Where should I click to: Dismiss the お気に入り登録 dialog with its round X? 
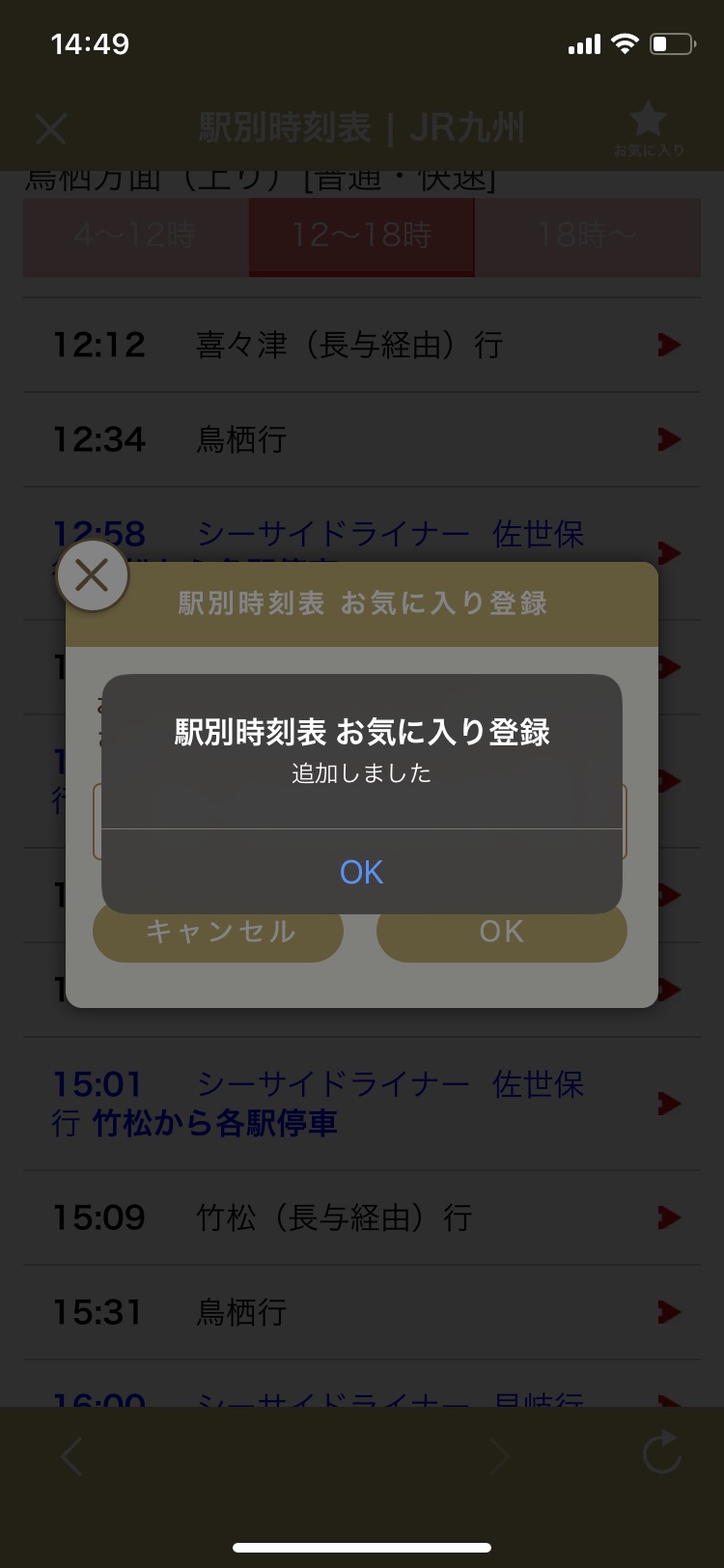click(x=92, y=576)
